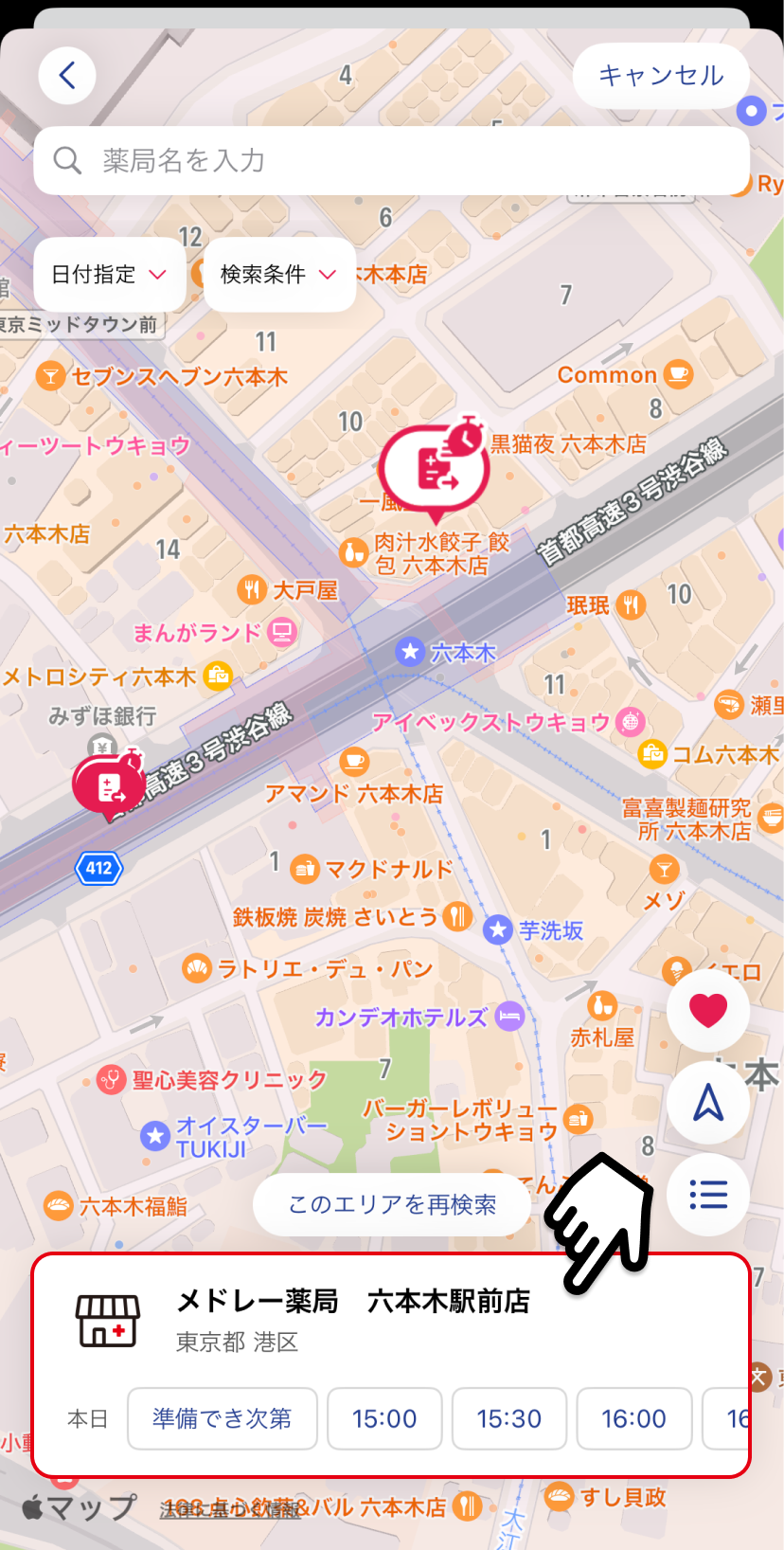Choose the 16:00 time slot
The width and height of the screenshot is (784, 1550).
[634, 1419]
